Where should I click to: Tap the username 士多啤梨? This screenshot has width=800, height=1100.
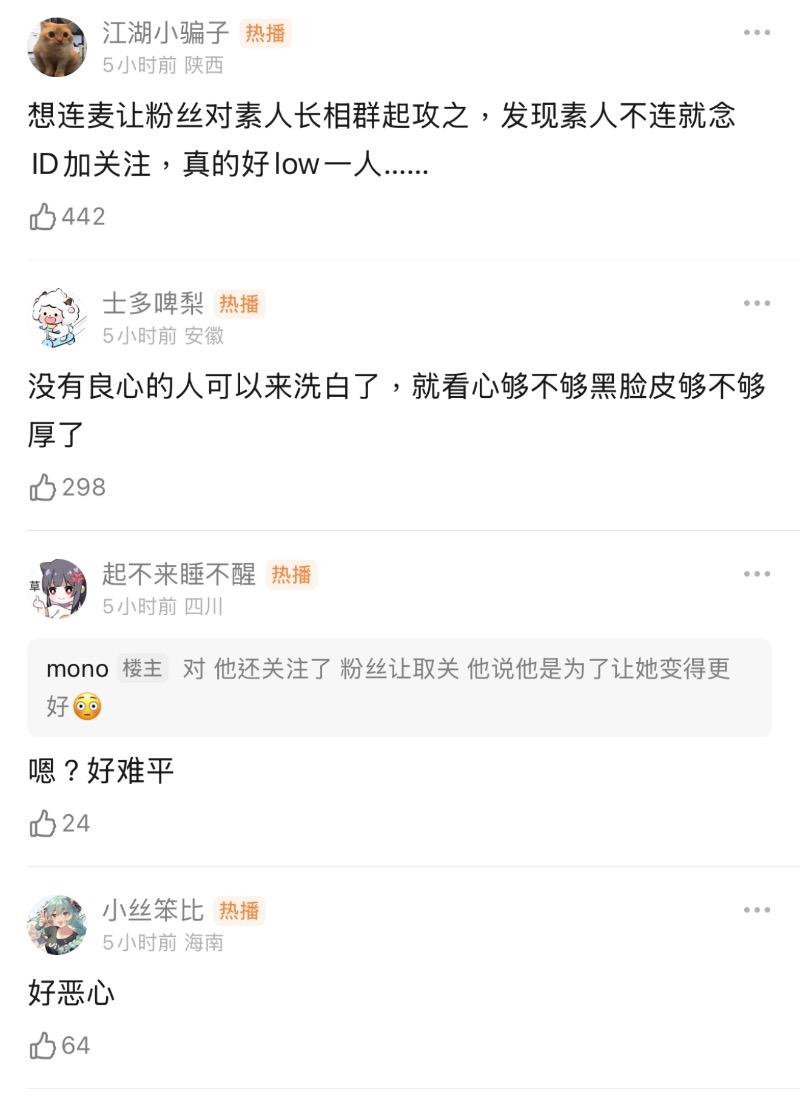[x=153, y=303]
